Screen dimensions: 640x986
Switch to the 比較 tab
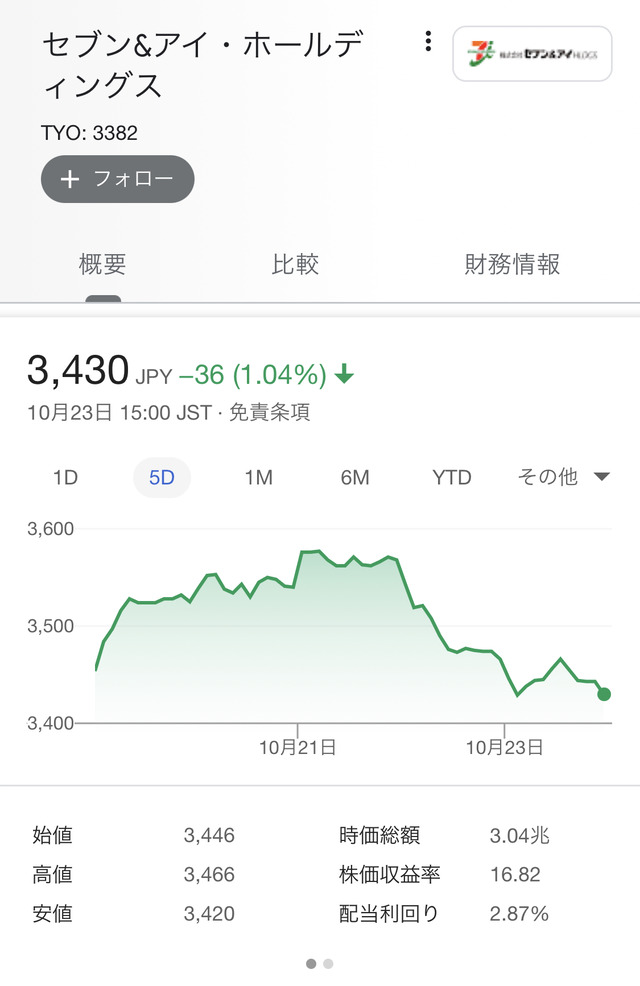pyautogui.click(x=295, y=264)
